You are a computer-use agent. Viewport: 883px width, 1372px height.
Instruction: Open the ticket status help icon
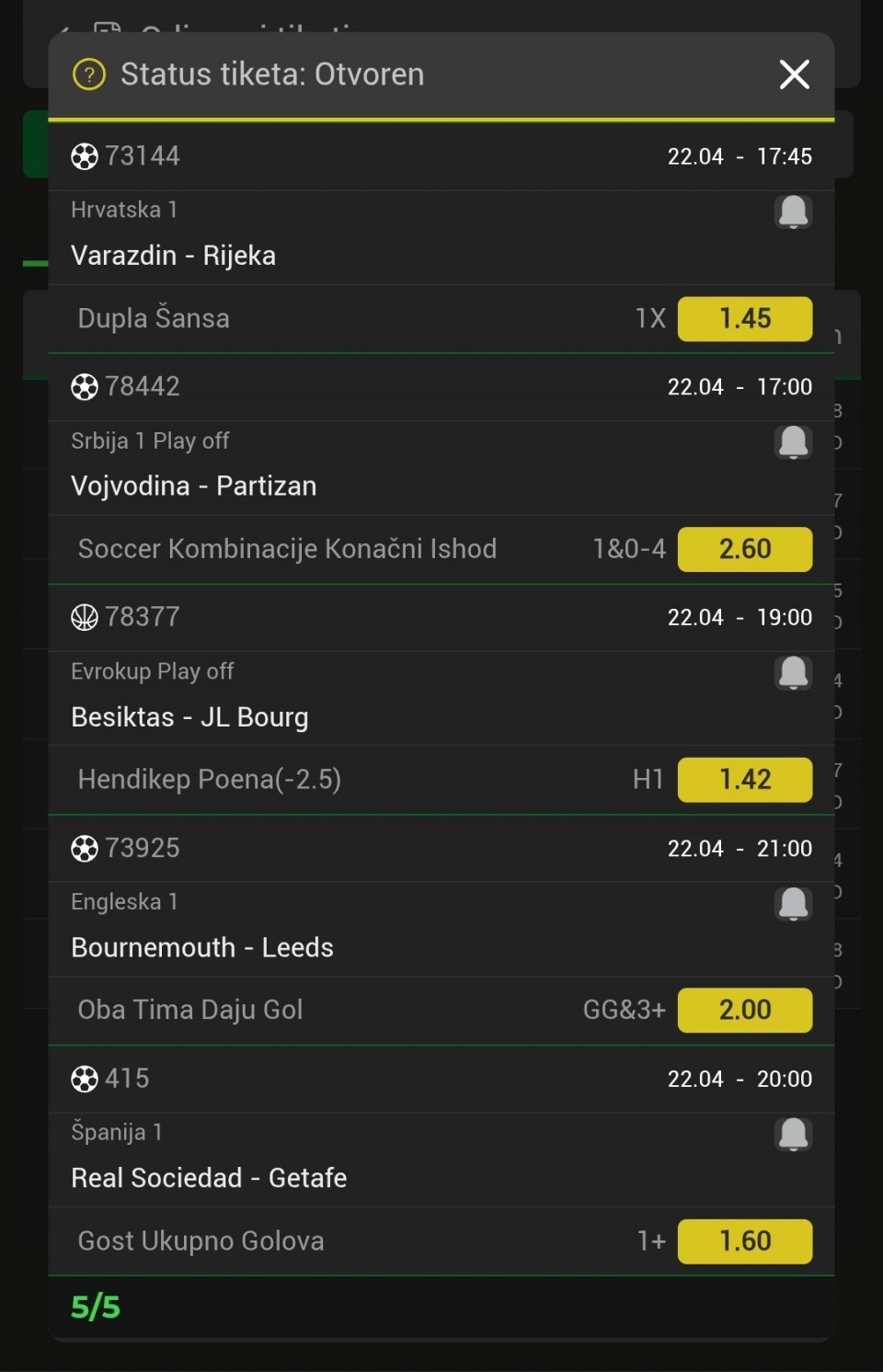click(89, 74)
